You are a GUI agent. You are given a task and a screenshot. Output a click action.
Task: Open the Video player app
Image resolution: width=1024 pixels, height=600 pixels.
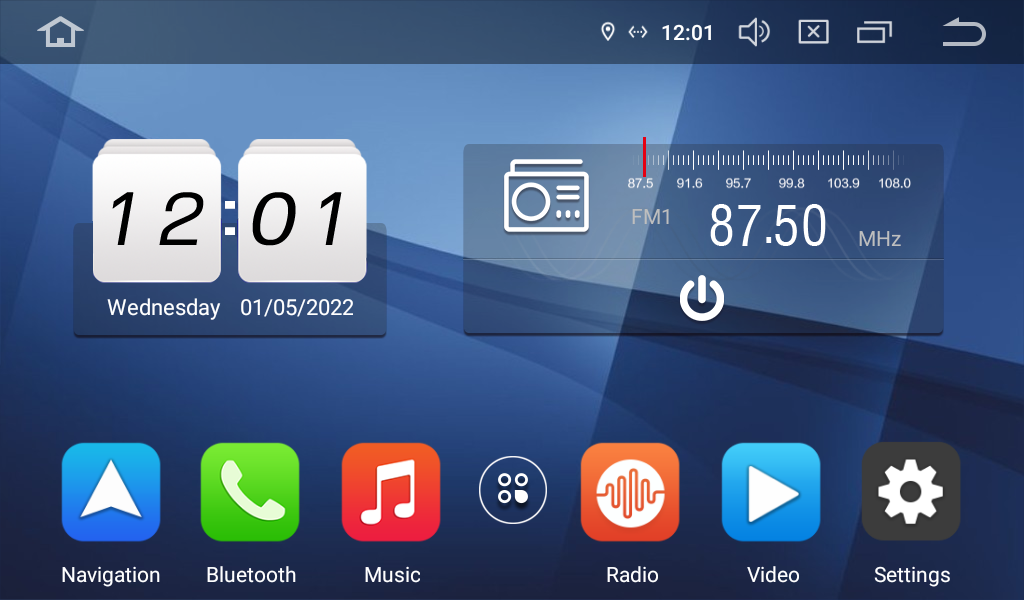point(771,492)
